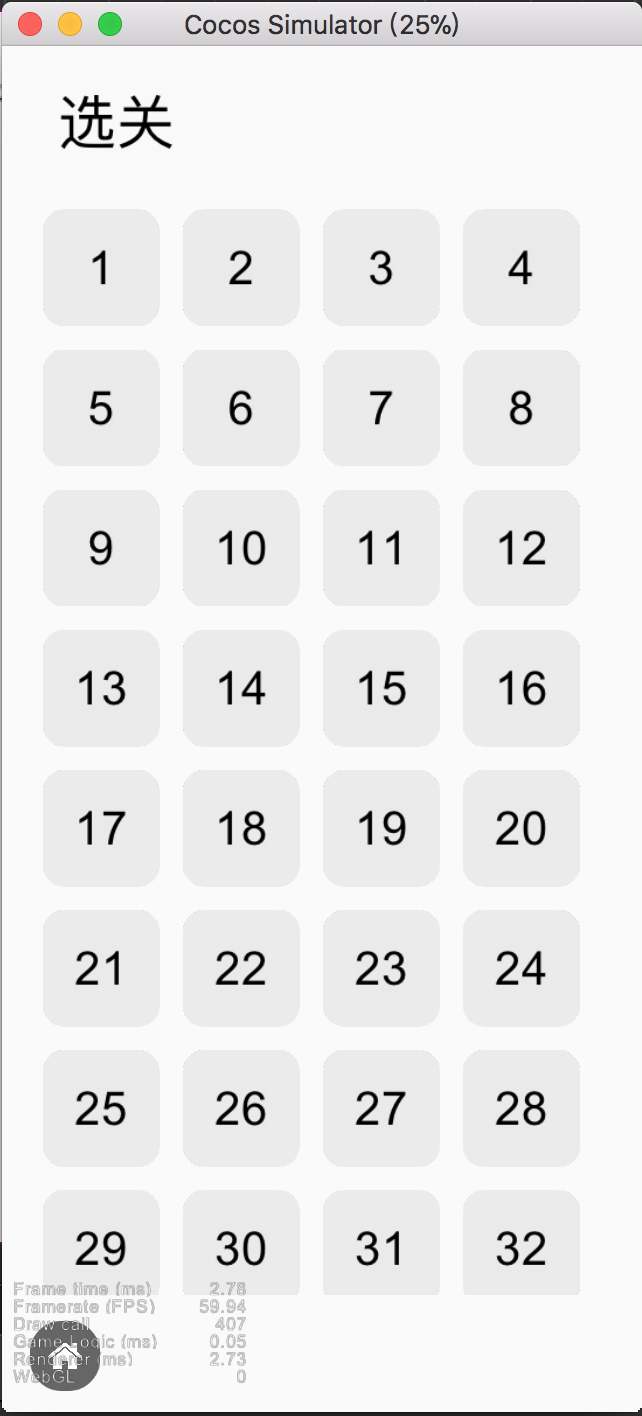Image resolution: width=642 pixels, height=1416 pixels.
Task: Pick level 32
Action: click(521, 1245)
